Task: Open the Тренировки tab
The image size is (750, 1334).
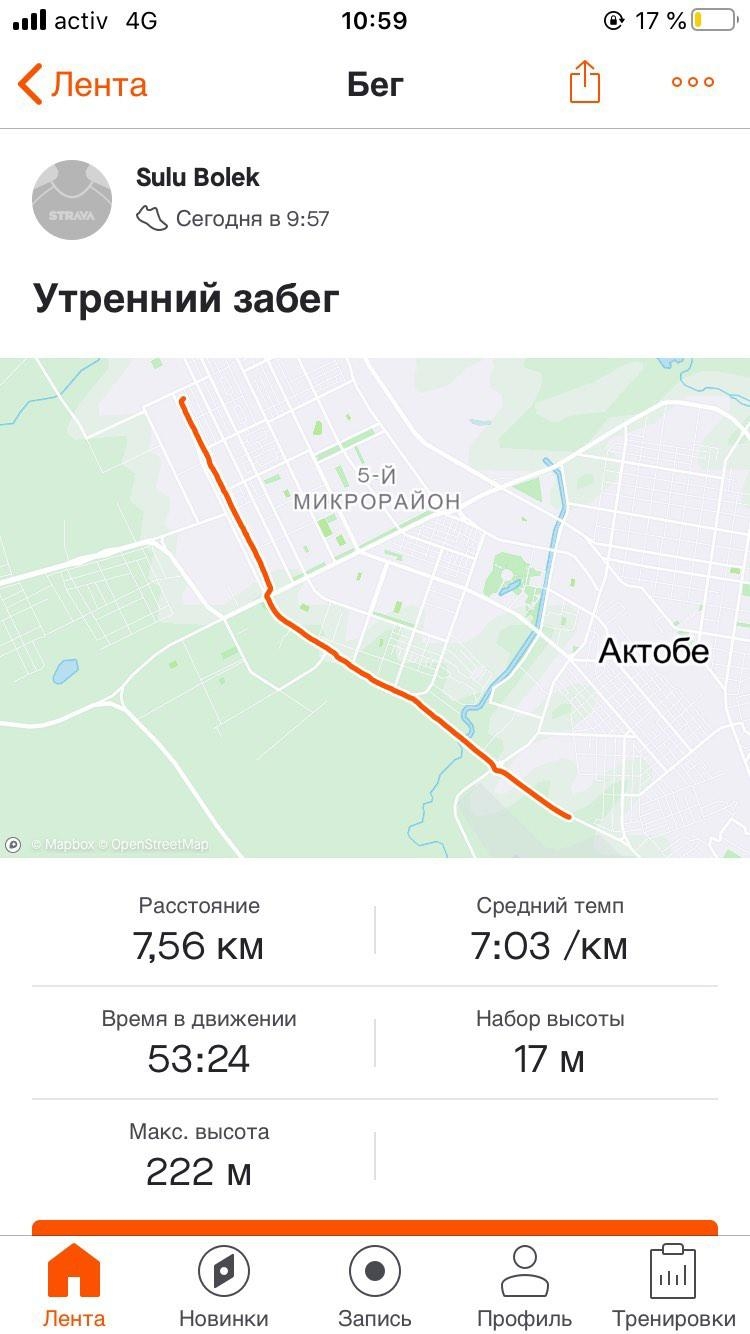Action: (673, 1287)
